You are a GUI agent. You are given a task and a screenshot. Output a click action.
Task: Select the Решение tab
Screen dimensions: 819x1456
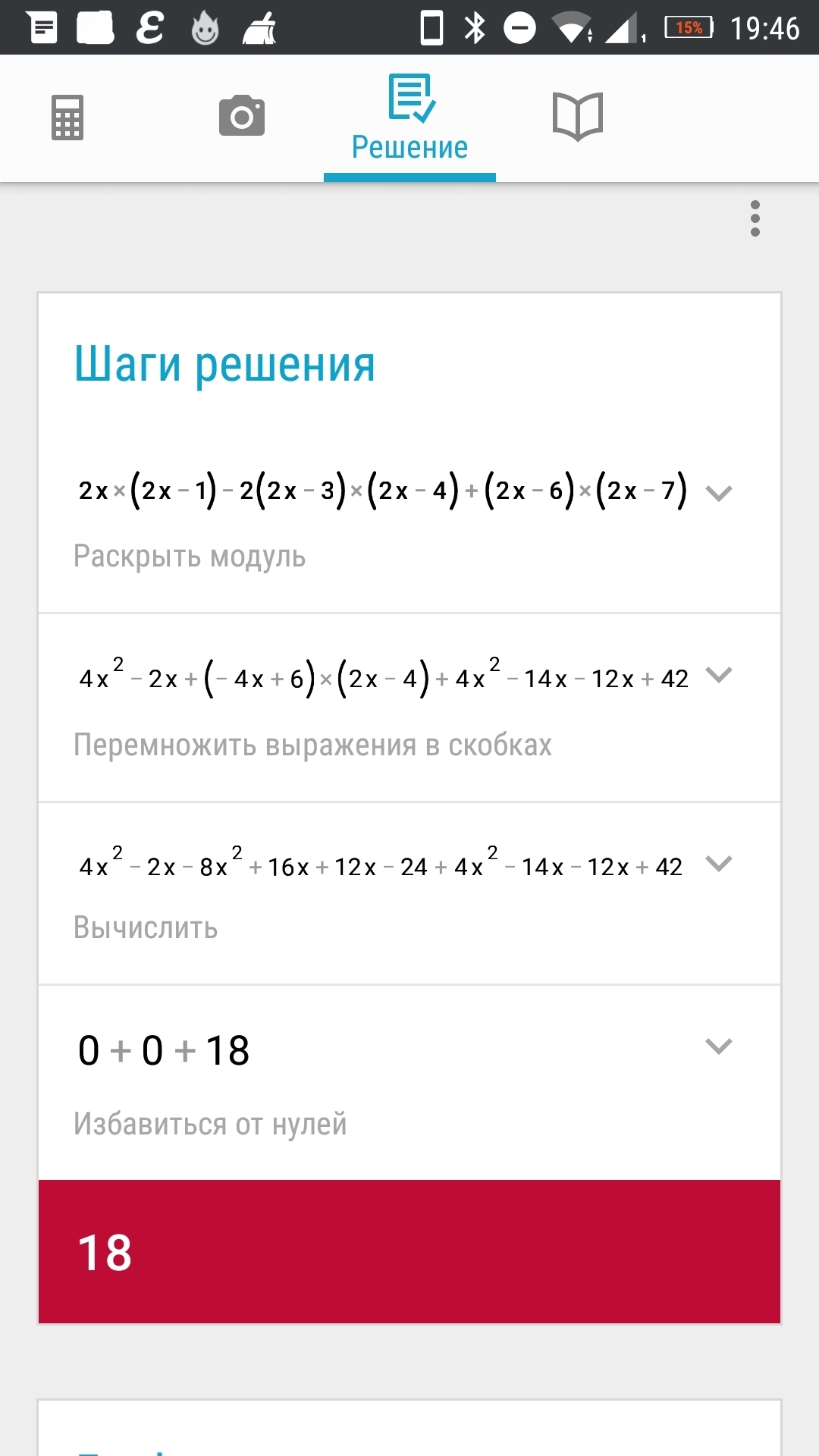point(409,119)
